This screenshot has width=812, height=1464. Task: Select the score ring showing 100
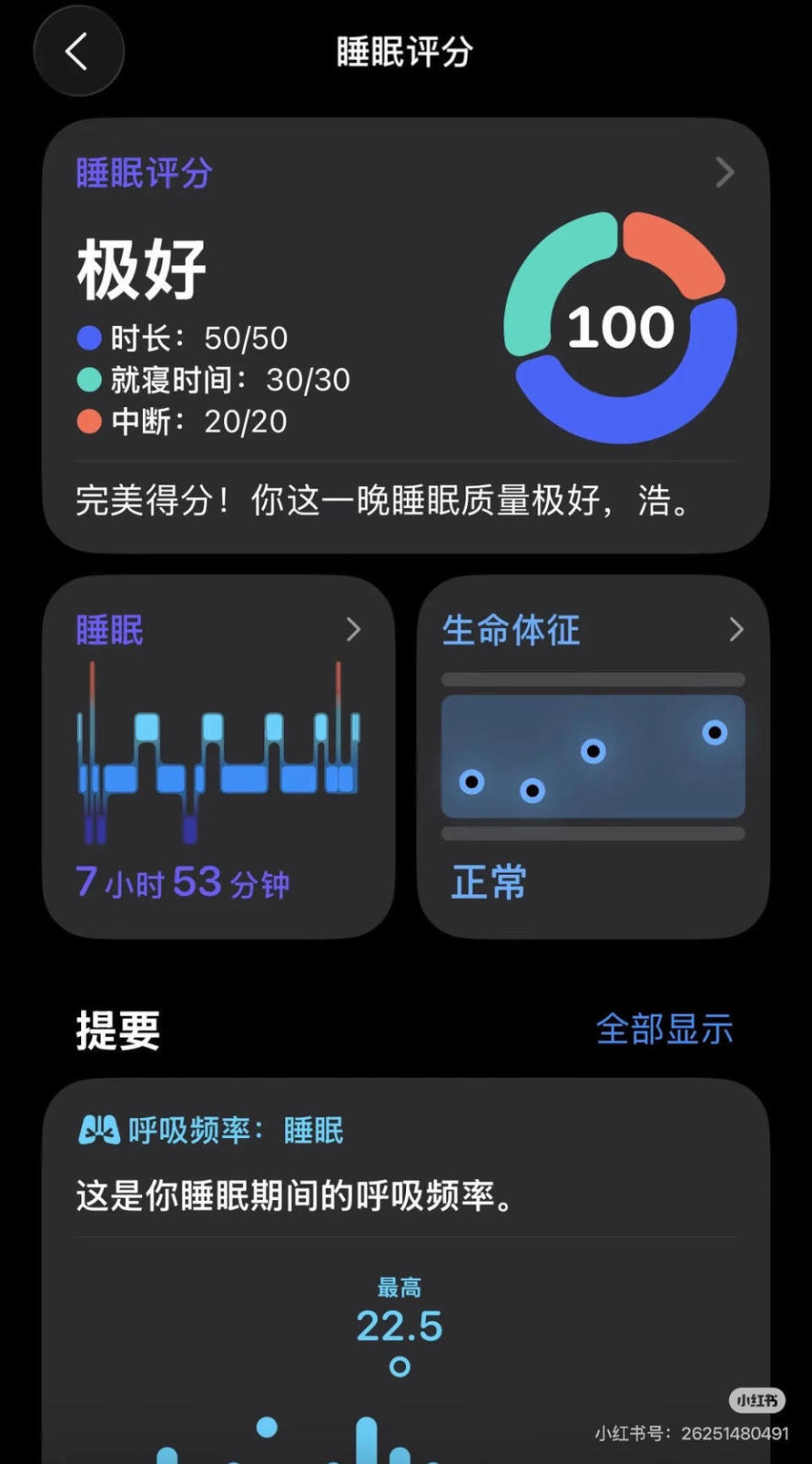[x=622, y=328]
